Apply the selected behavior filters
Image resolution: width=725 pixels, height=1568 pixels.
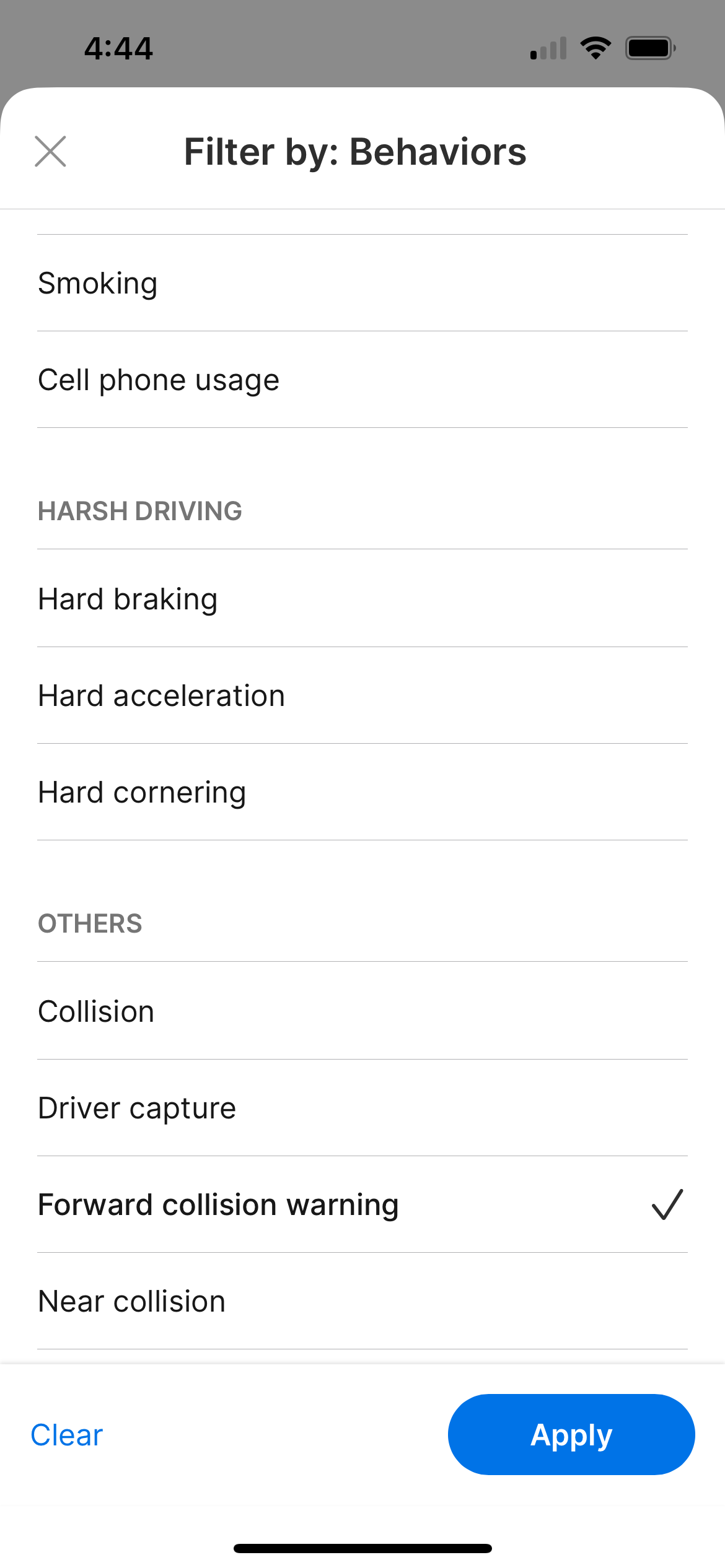(x=571, y=1435)
